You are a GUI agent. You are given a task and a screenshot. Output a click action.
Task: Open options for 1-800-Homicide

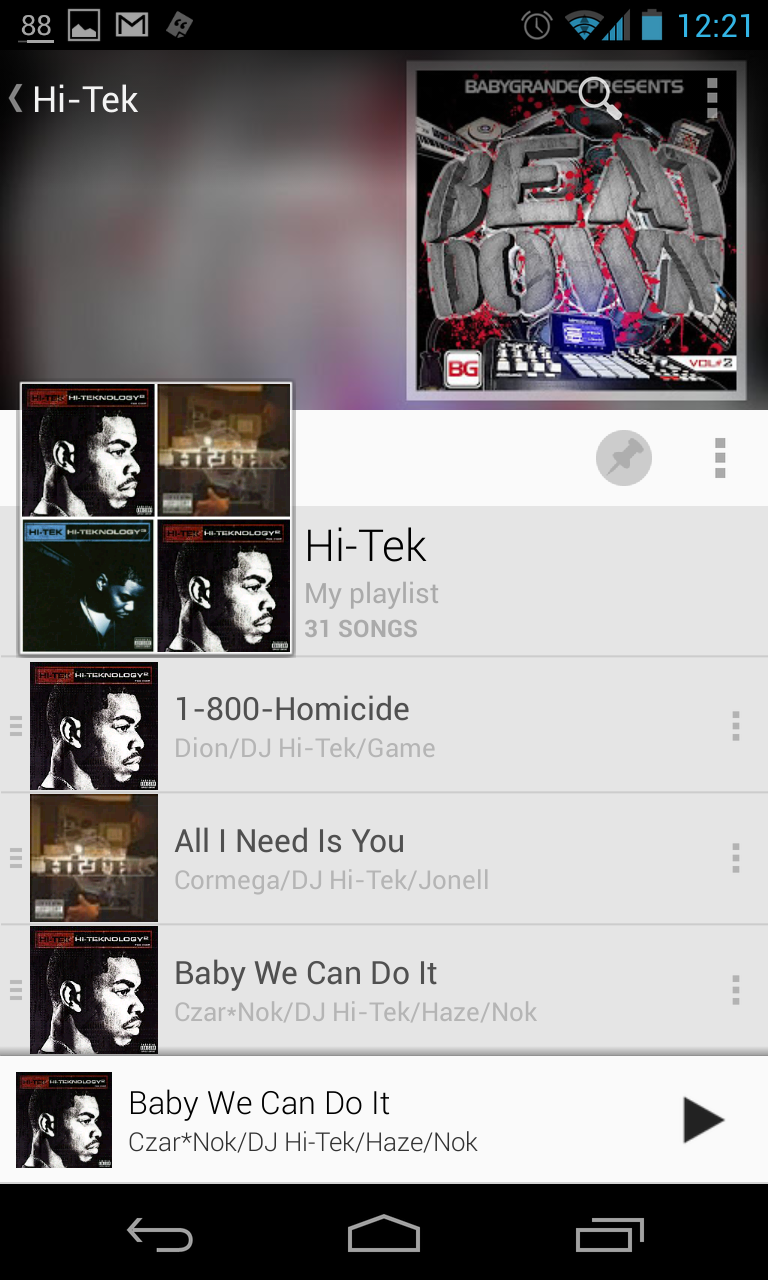pyautogui.click(x=736, y=726)
